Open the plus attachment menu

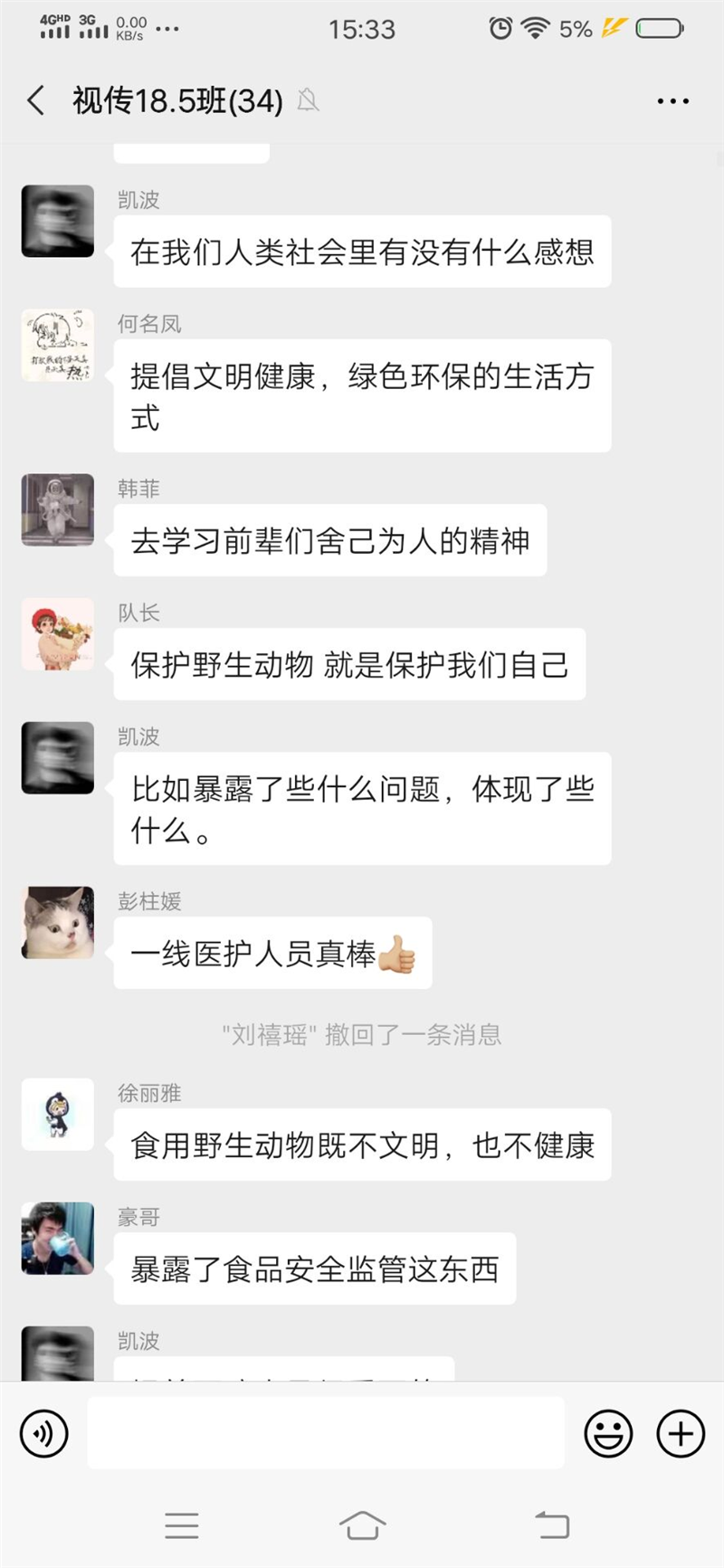681,1433
